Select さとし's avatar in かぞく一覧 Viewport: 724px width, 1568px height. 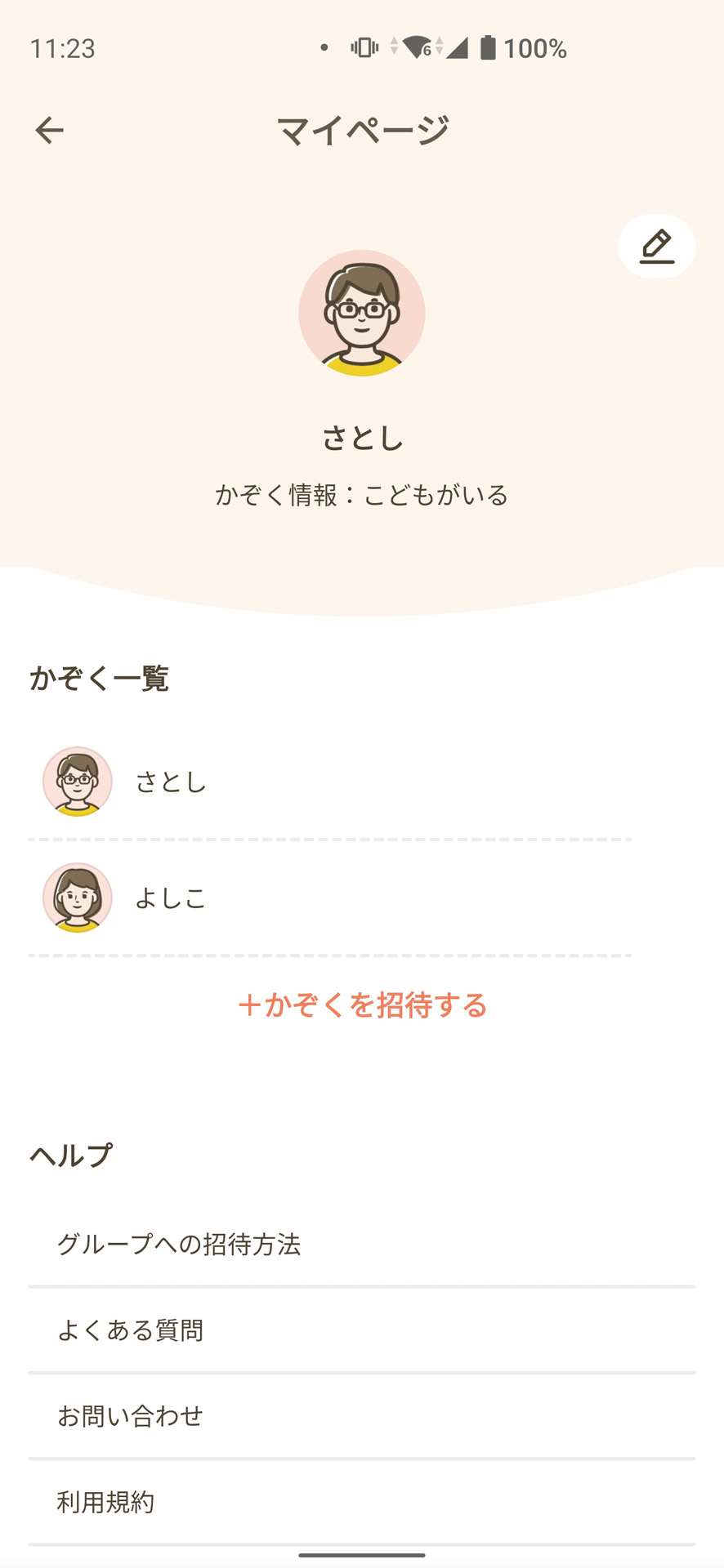coord(77,781)
